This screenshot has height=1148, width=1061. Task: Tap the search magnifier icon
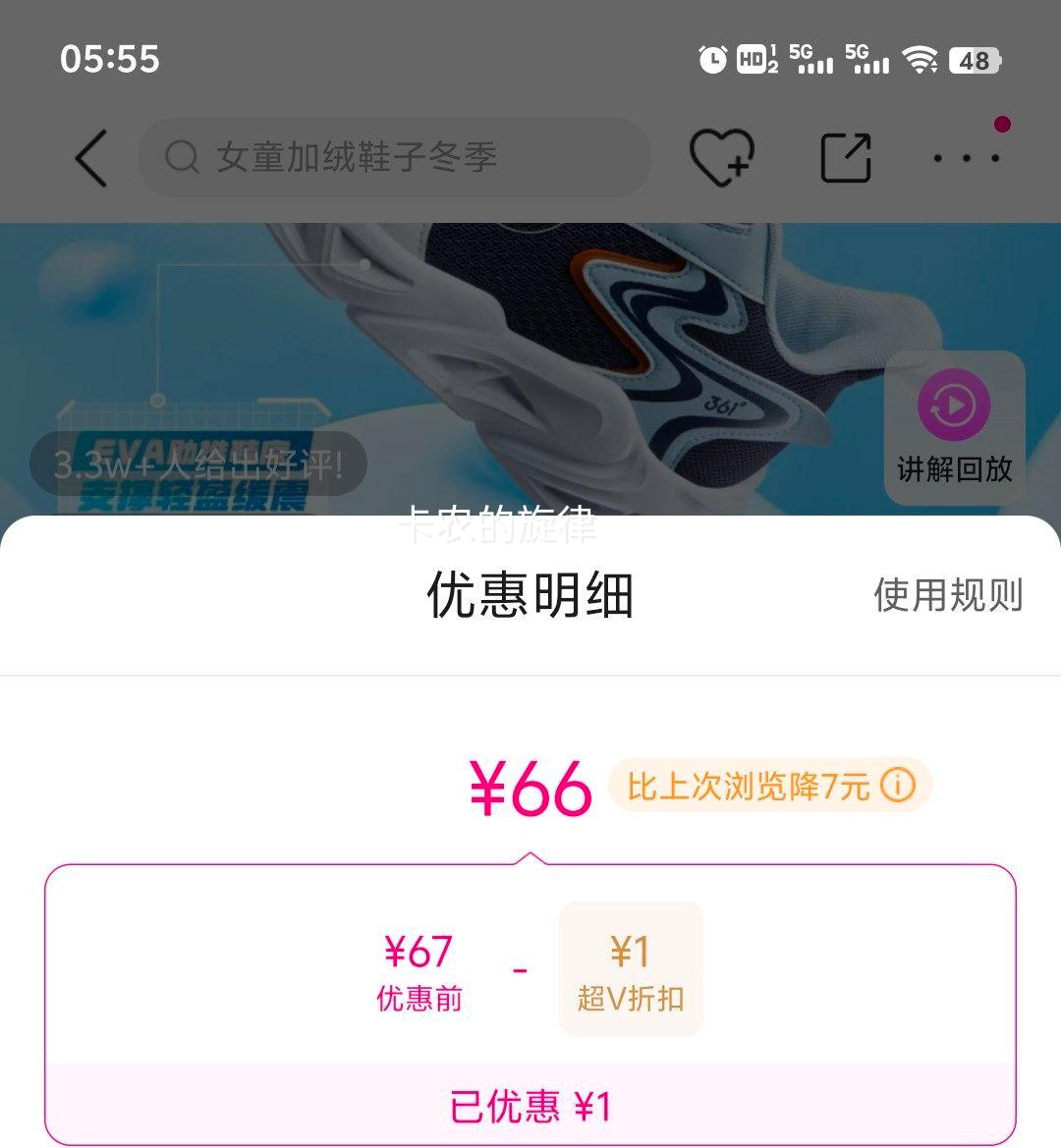click(183, 157)
